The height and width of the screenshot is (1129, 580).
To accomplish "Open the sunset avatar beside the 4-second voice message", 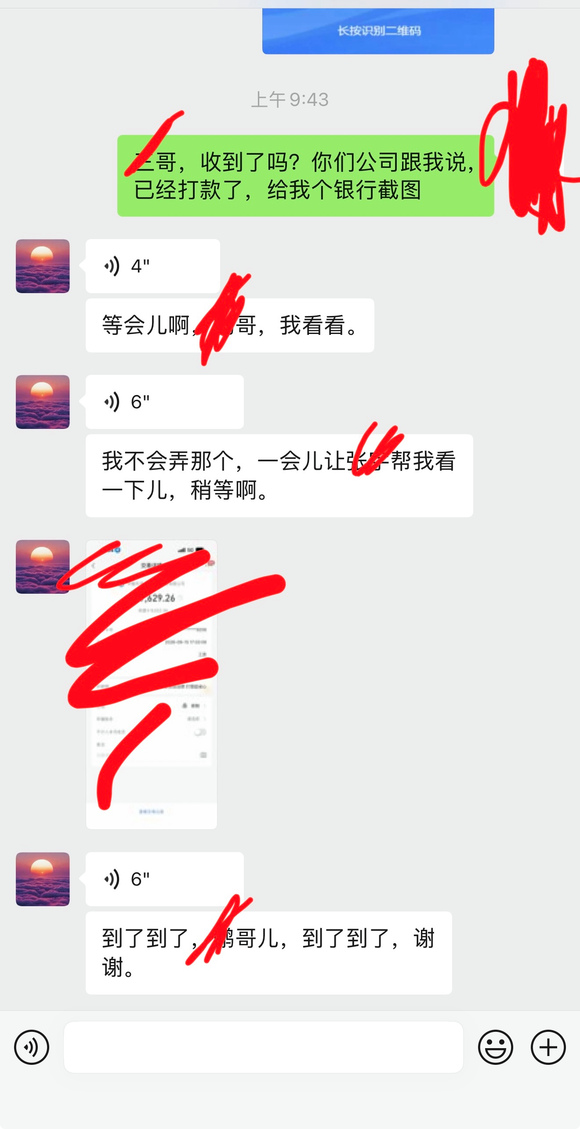I will click(42, 266).
